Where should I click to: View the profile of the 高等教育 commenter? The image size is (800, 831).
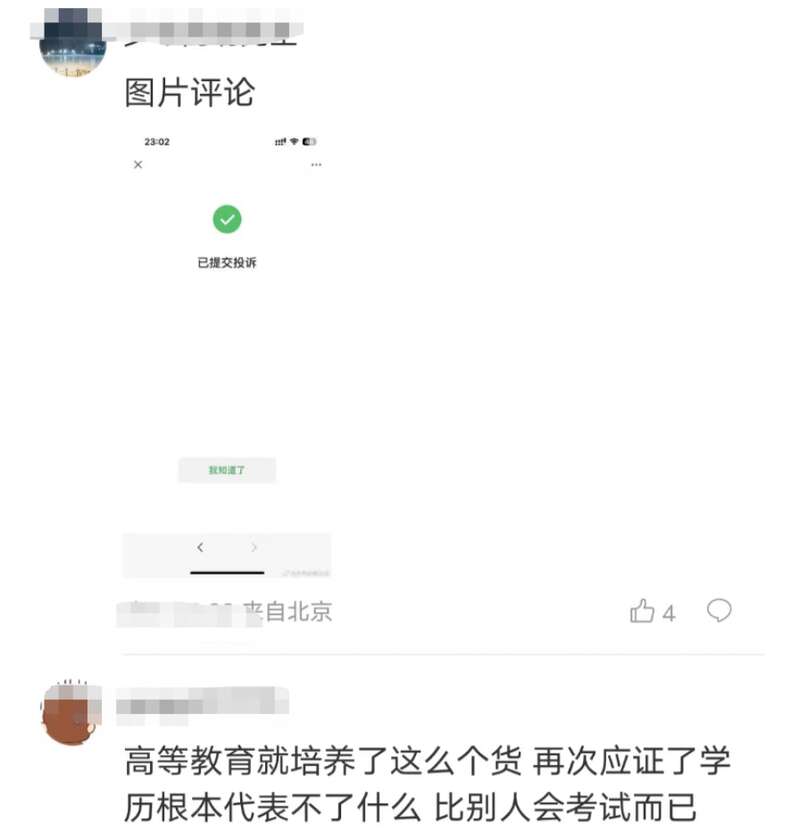71,713
